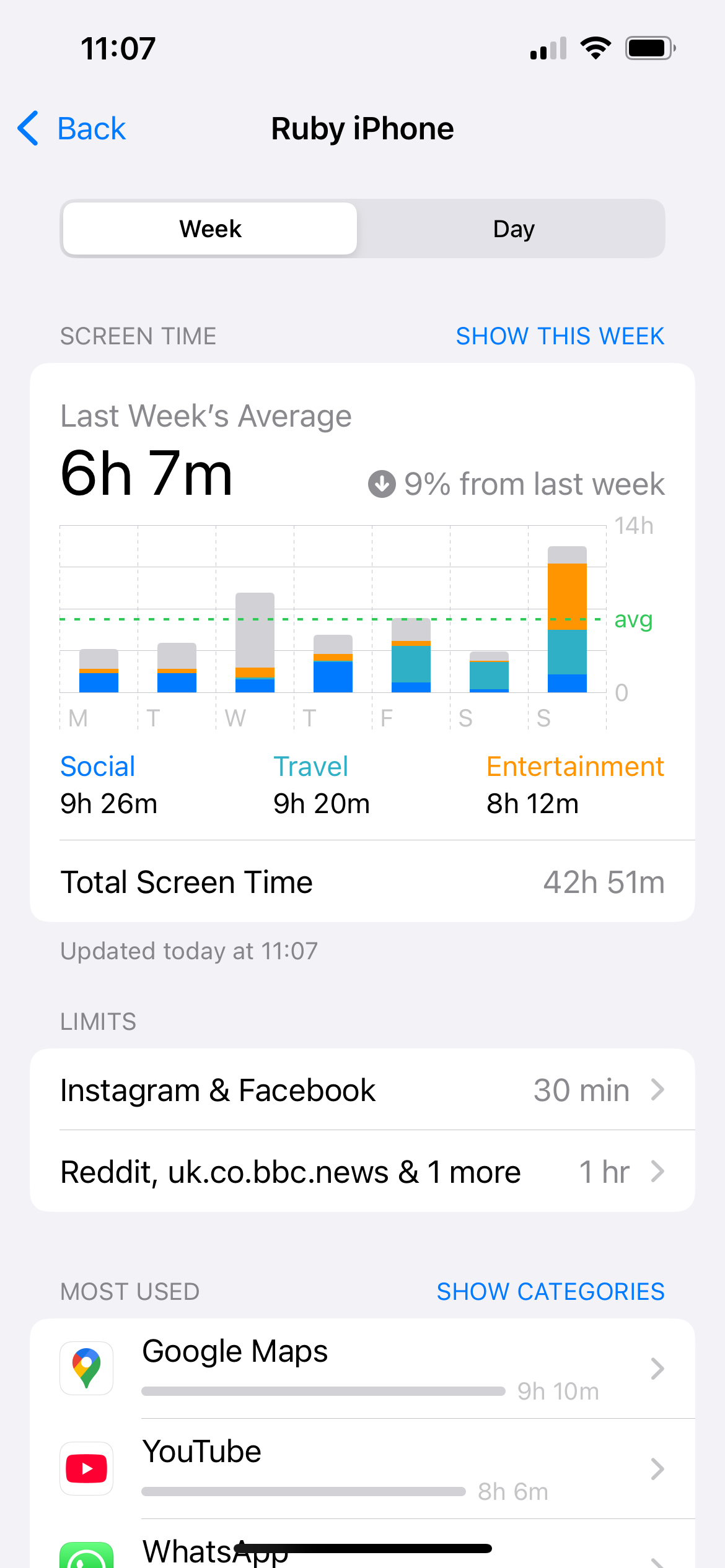This screenshot has height=1568, width=725.
Task: Open the Instagram & Facebook limit
Action: [362, 1090]
